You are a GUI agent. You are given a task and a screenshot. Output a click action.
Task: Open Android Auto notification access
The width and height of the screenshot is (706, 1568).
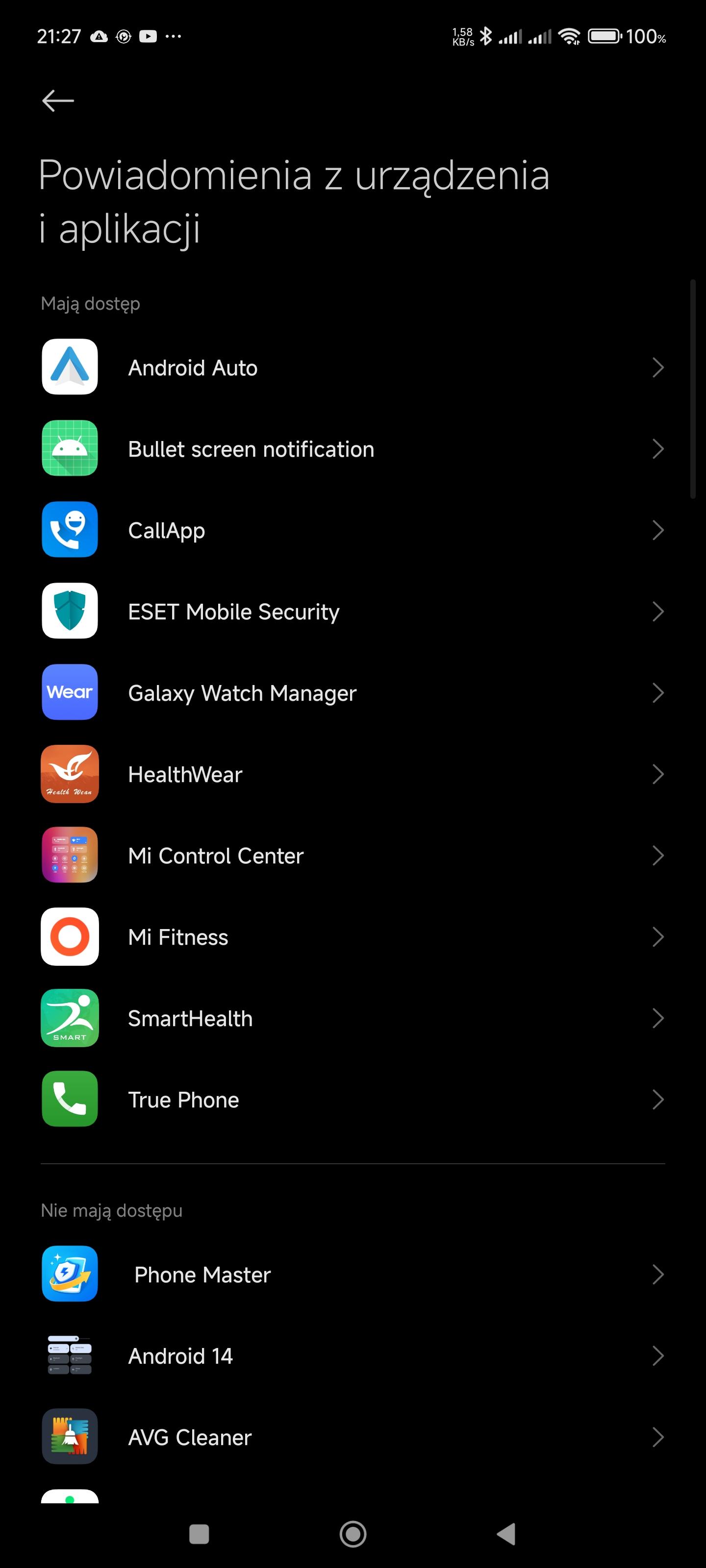(352, 367)
